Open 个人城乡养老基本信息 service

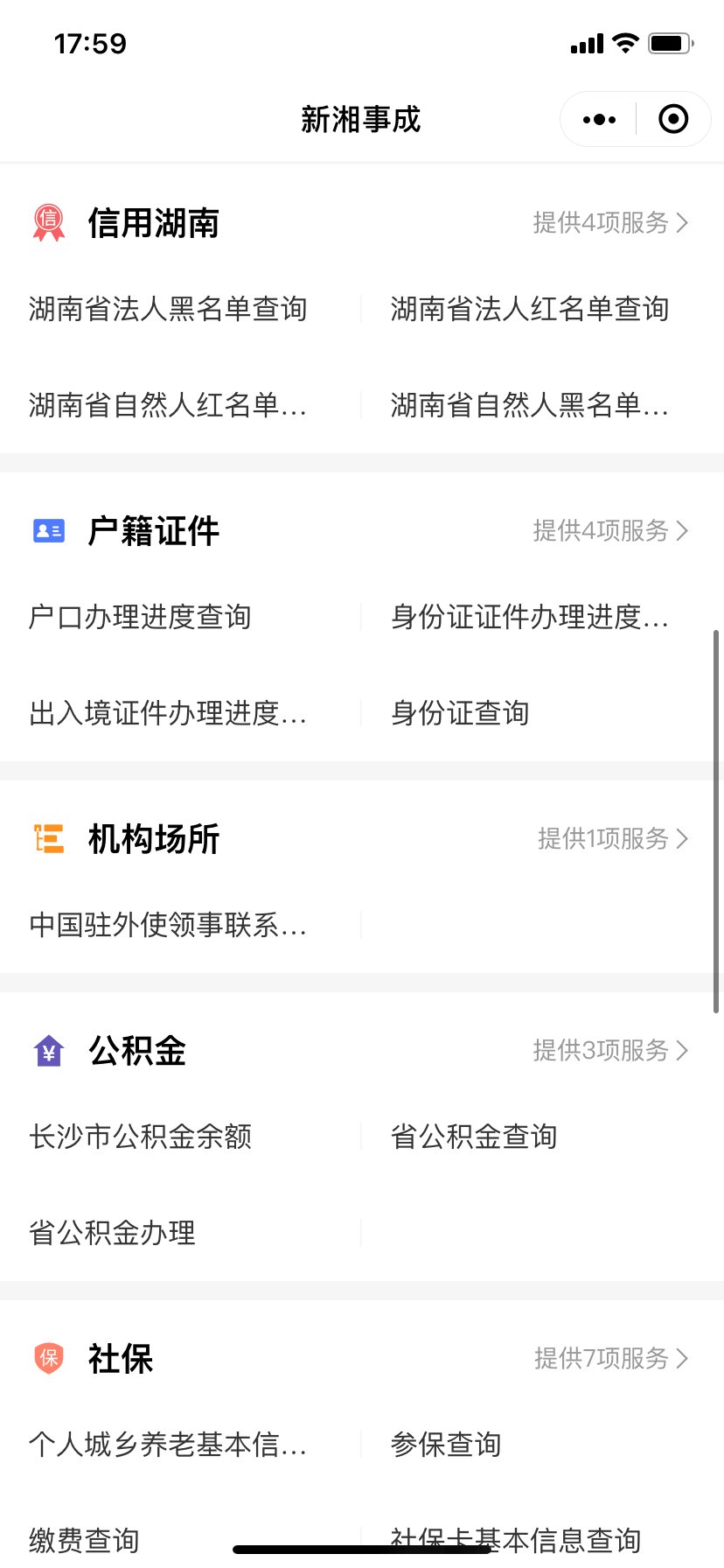(168, 1445)
